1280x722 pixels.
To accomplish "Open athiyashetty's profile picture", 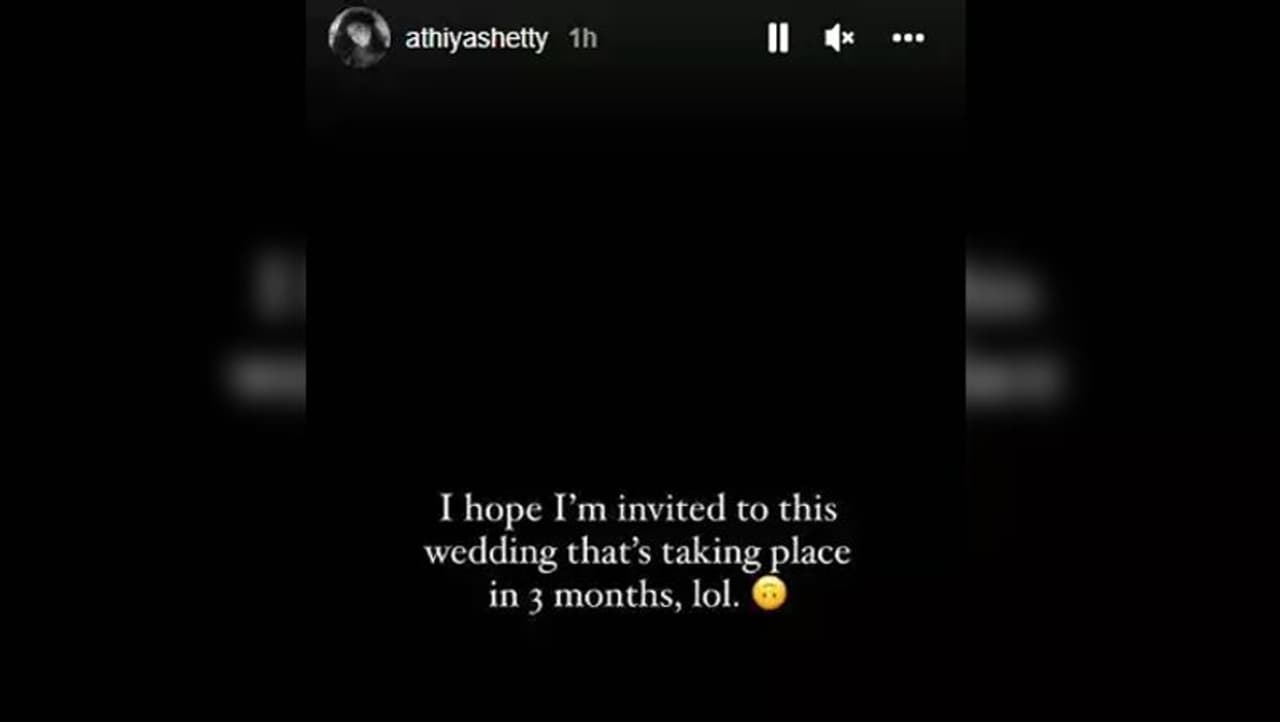I will 359,37.
